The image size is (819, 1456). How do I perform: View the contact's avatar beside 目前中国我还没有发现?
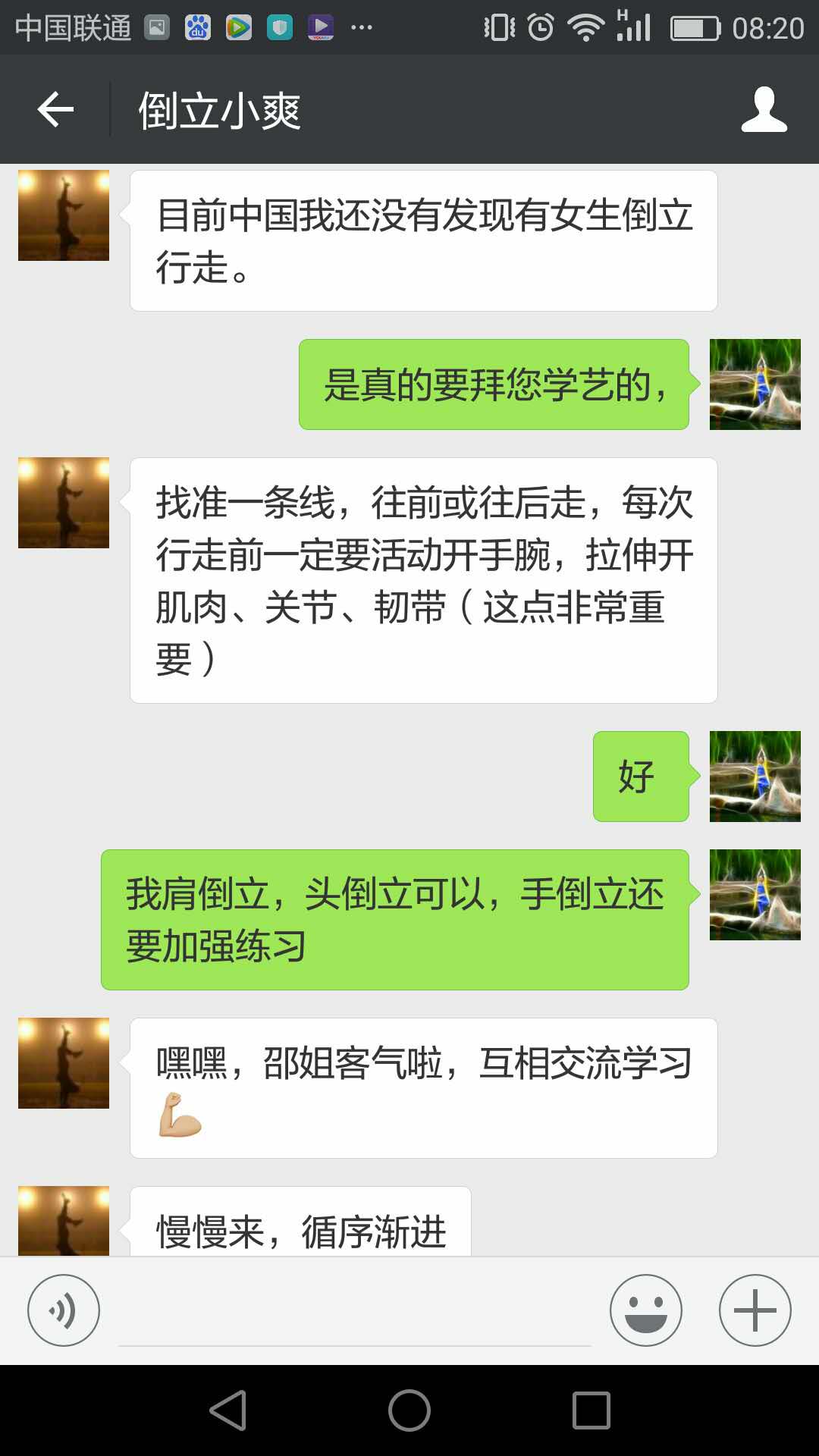point(64,215)
